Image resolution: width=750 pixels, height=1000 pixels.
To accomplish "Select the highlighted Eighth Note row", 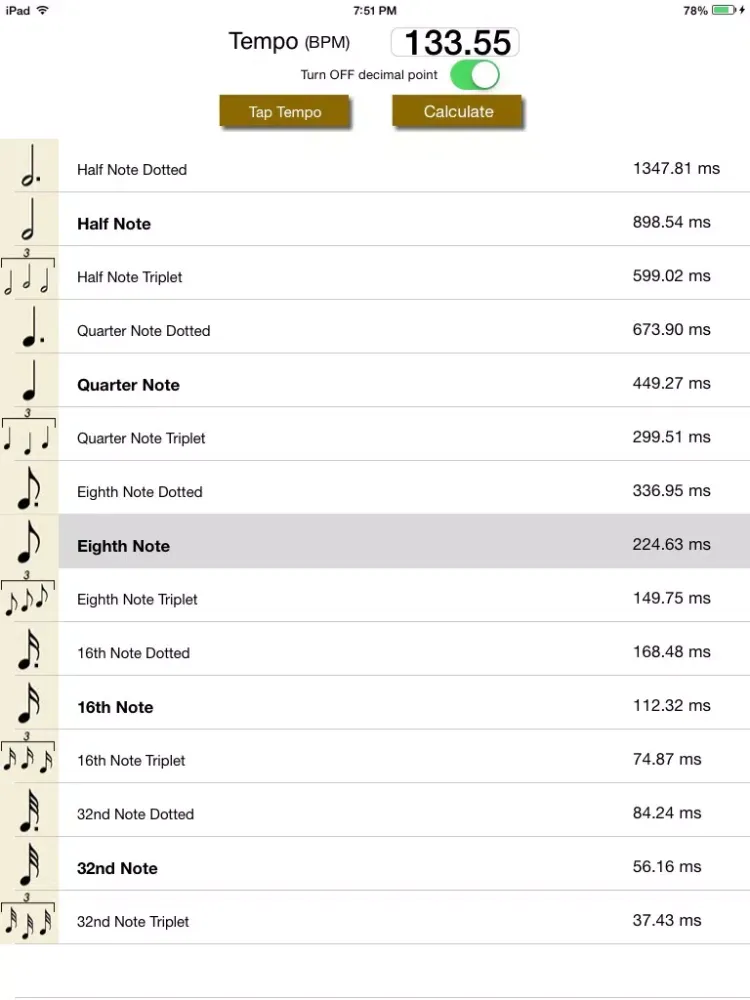I will 375,545.
